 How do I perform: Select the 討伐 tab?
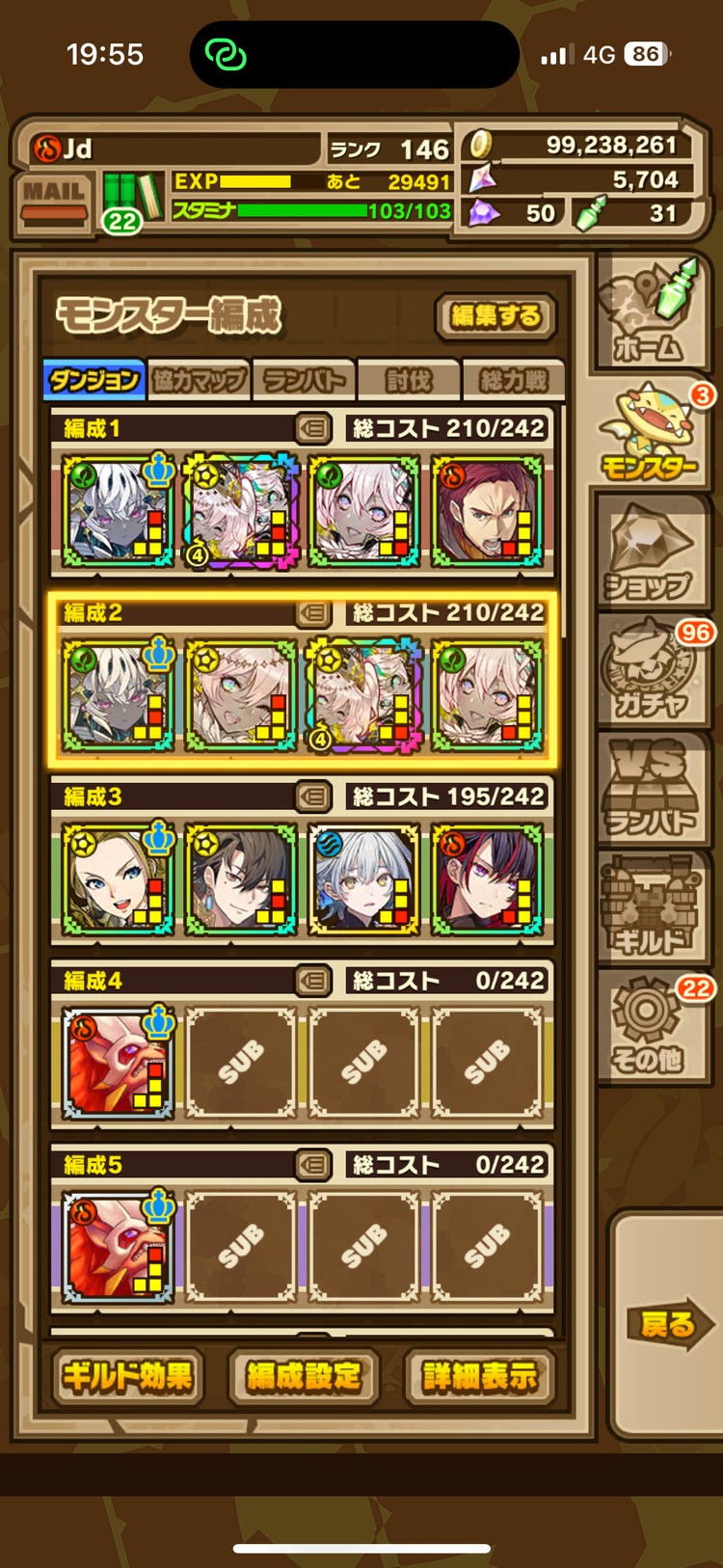coord(409,380)
